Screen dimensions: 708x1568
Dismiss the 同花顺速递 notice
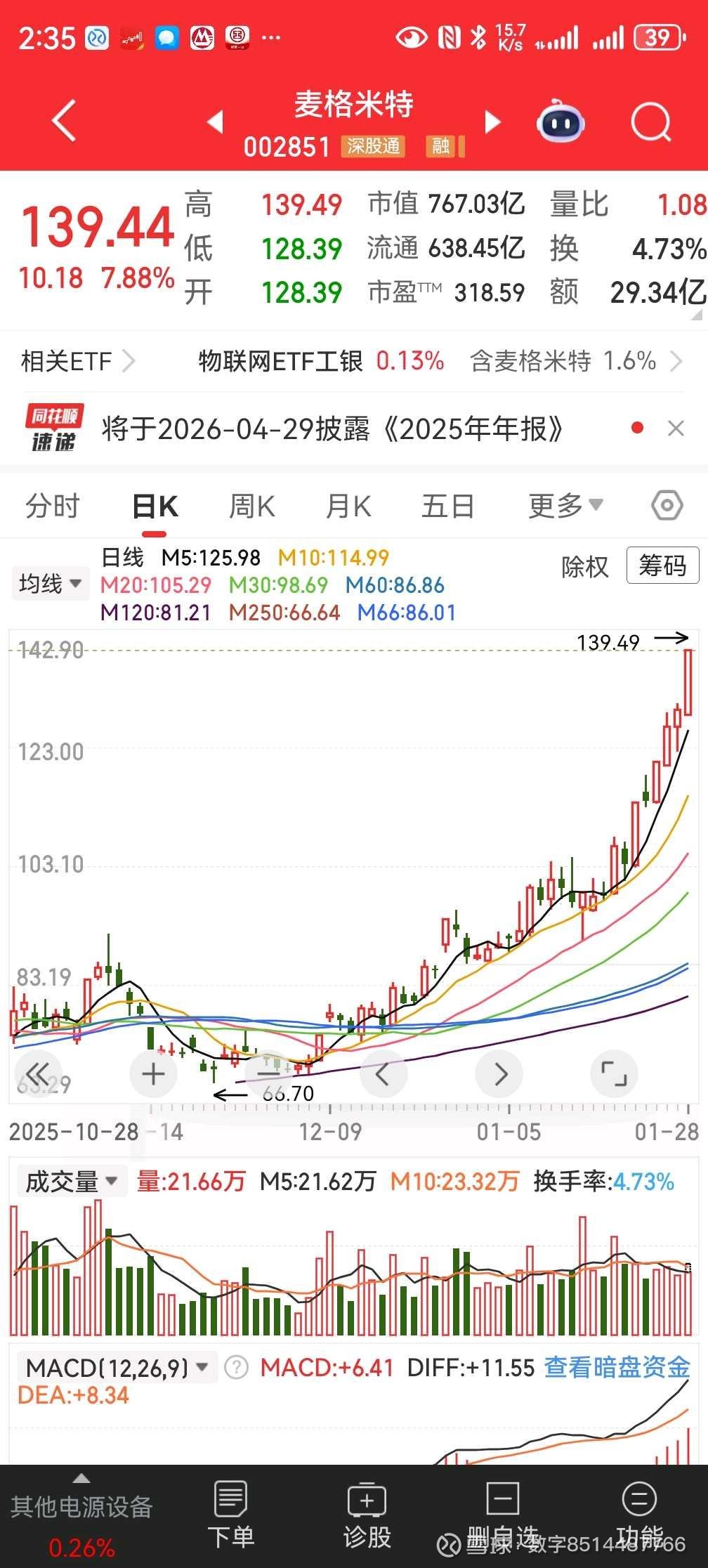click(x=676, y=429)
